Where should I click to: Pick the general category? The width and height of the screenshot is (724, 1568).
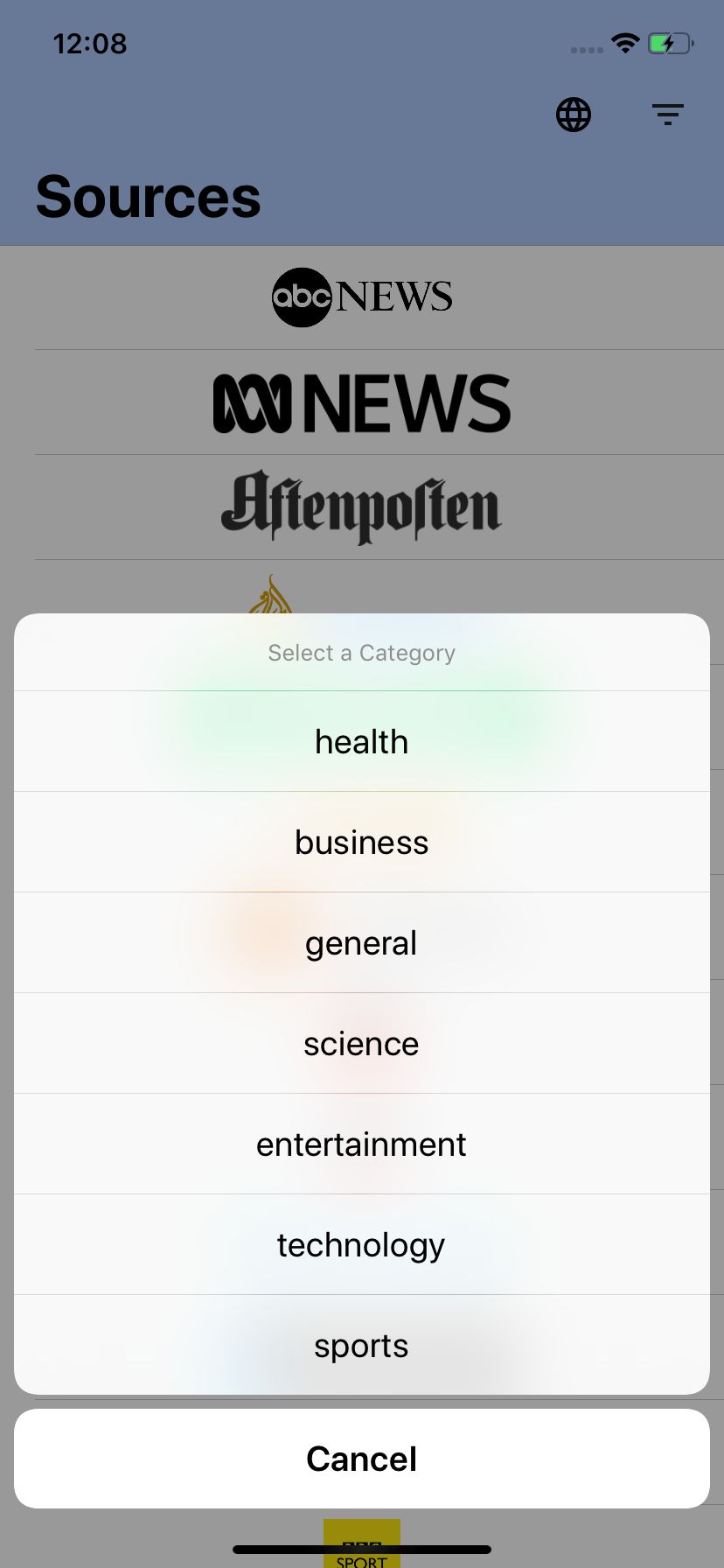[361, 943]
